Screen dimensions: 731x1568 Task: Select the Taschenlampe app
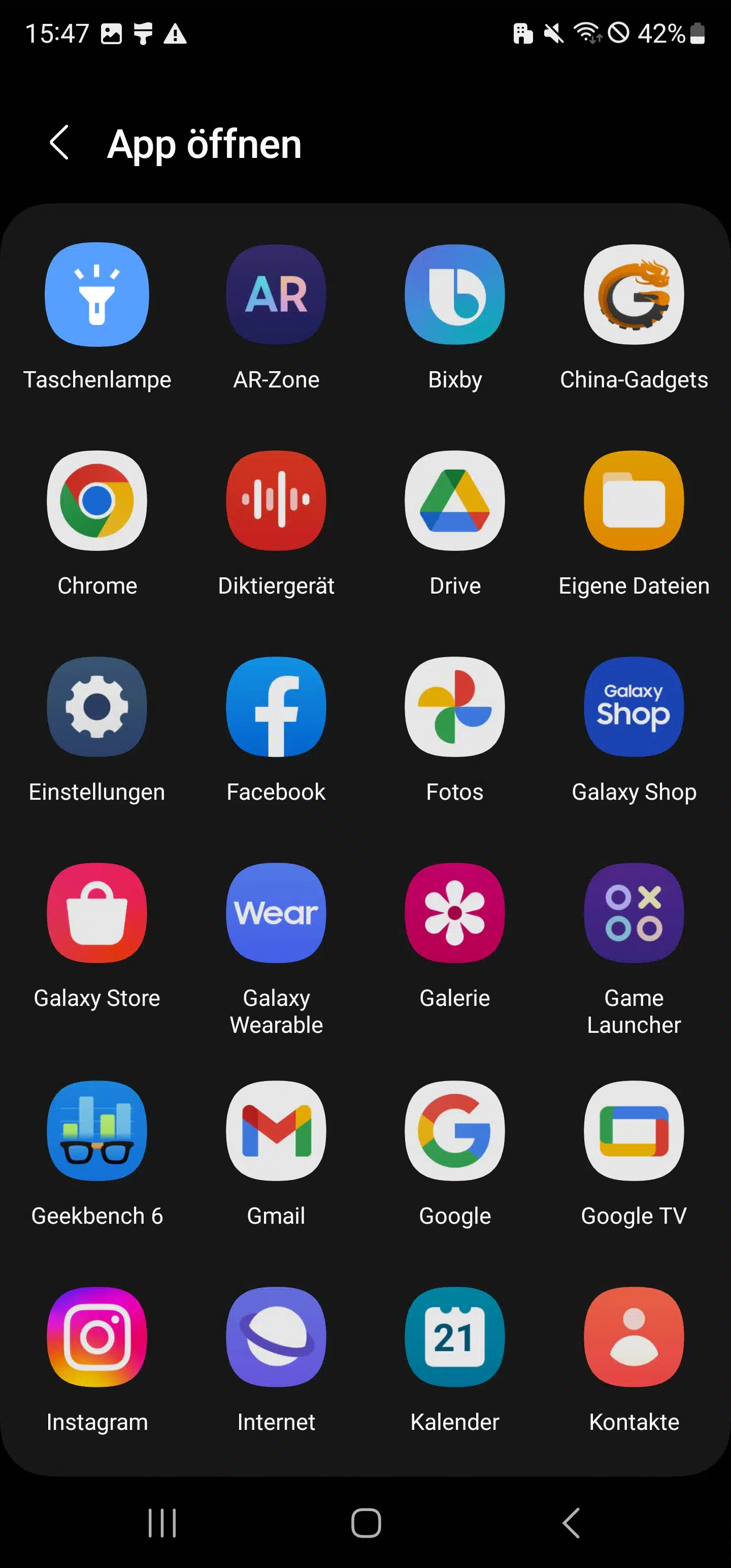point(97,295)
